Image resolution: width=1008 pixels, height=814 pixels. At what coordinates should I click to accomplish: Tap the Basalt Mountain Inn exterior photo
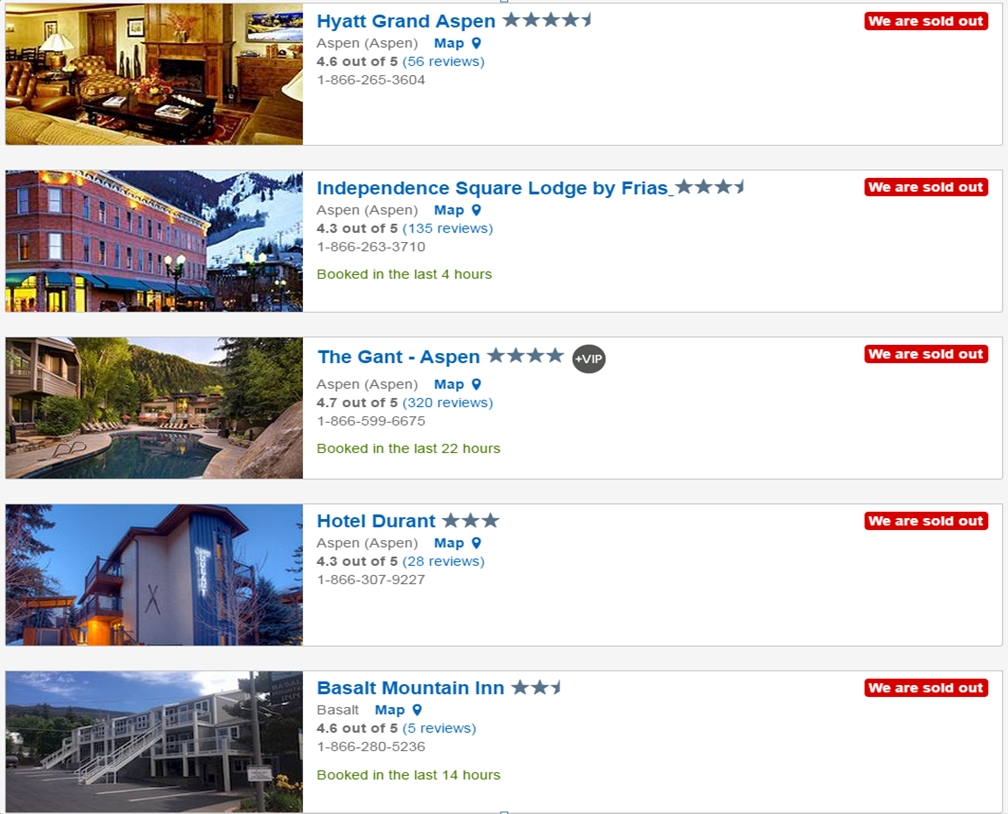click(x=154, y=741)
